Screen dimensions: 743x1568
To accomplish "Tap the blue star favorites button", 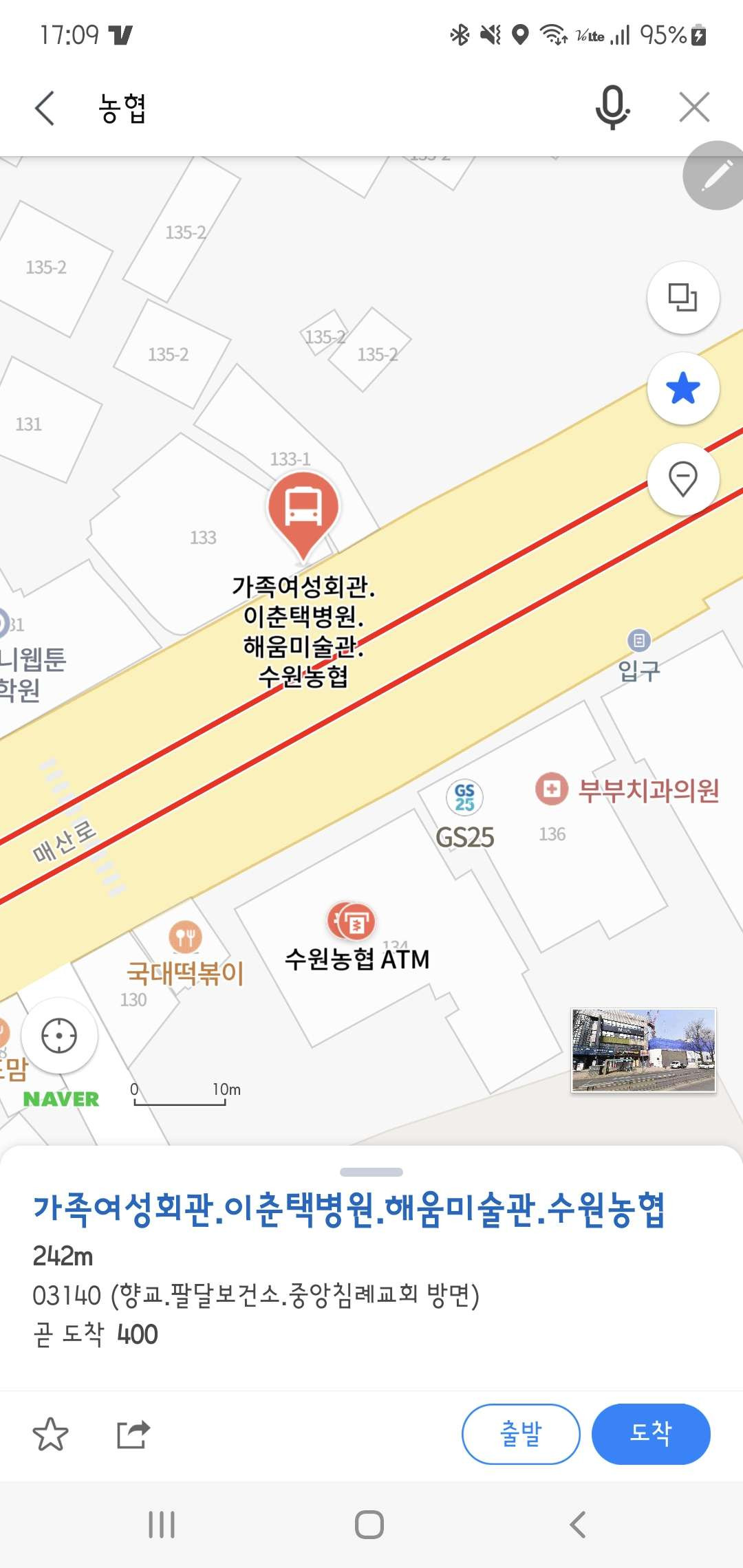I will pos(683,389).
